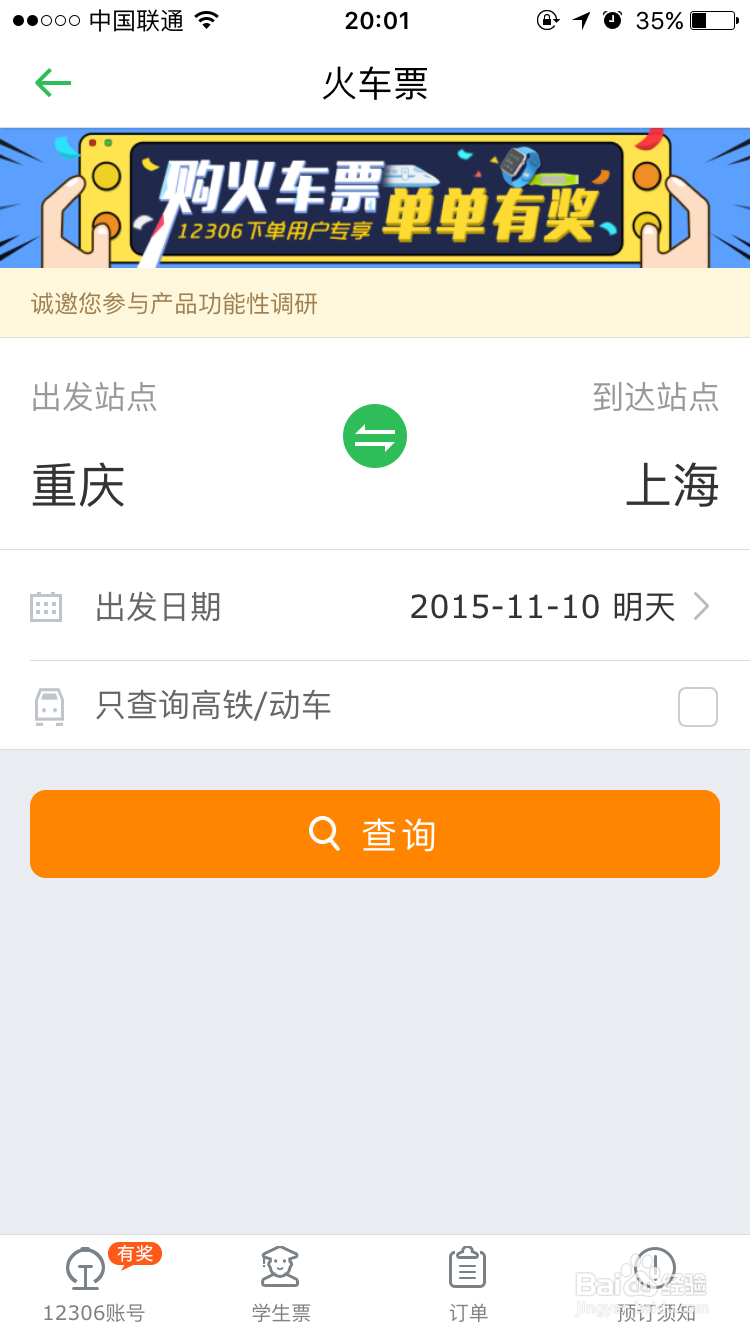Change arrival station 上海
Viewport: 750px width, 1334px height.
(672, 487)
